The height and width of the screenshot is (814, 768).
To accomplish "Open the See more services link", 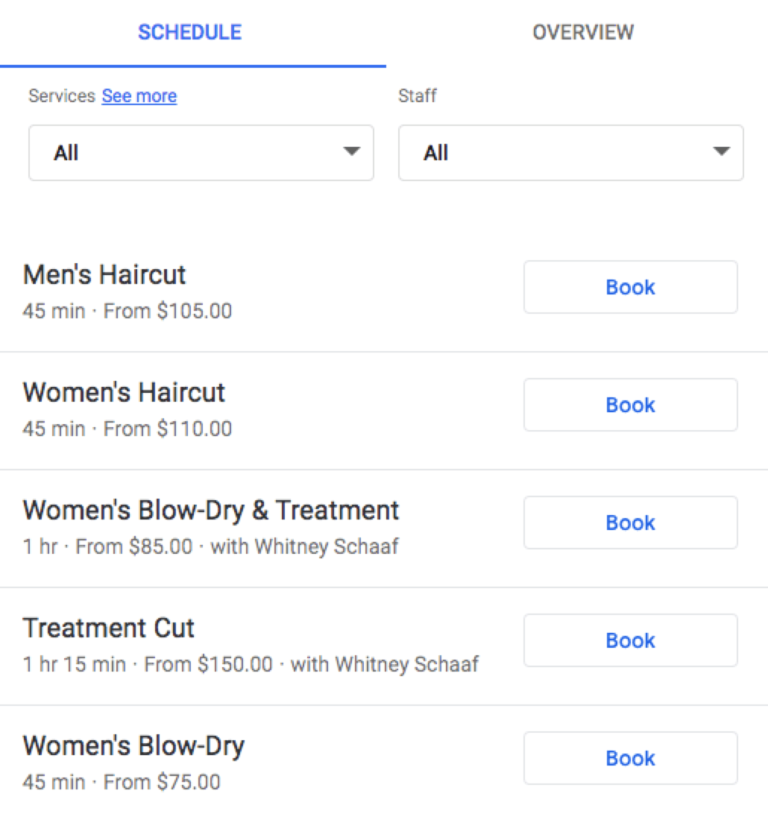I will pyautogui.click(x=139, y=96).
